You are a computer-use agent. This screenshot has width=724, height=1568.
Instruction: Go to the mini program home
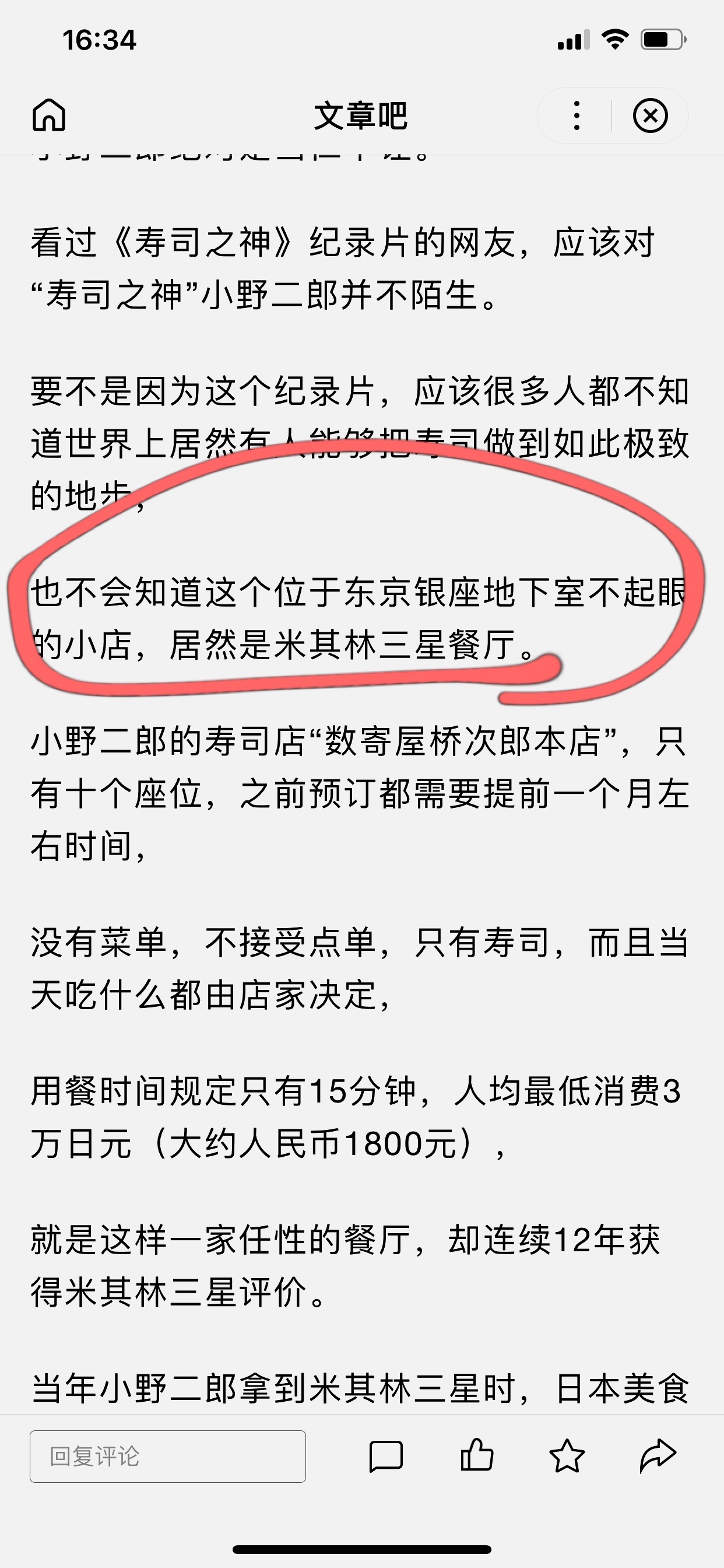(x=48, y=115)
